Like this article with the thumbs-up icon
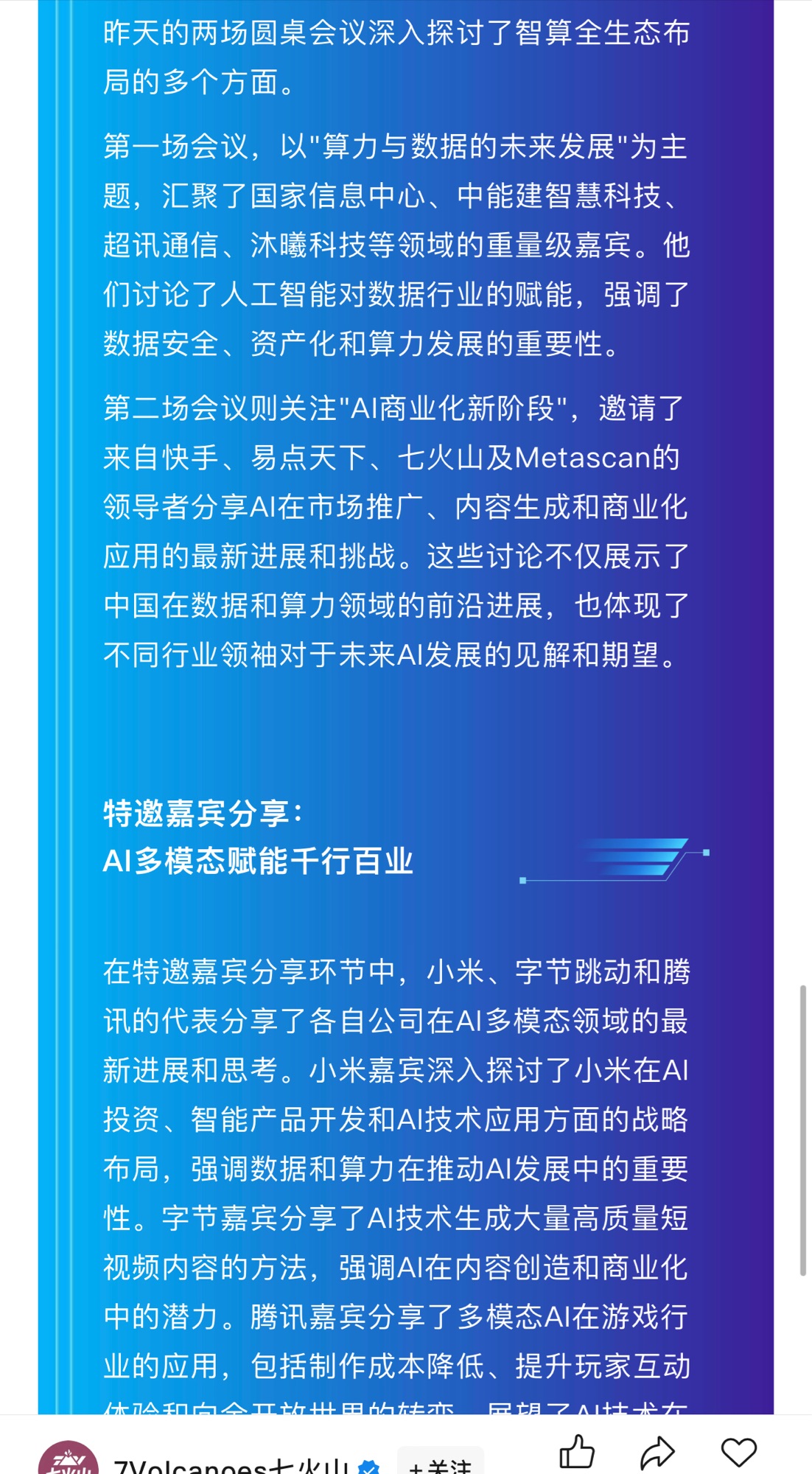 pyautogui.click(x=577, y=1452)
